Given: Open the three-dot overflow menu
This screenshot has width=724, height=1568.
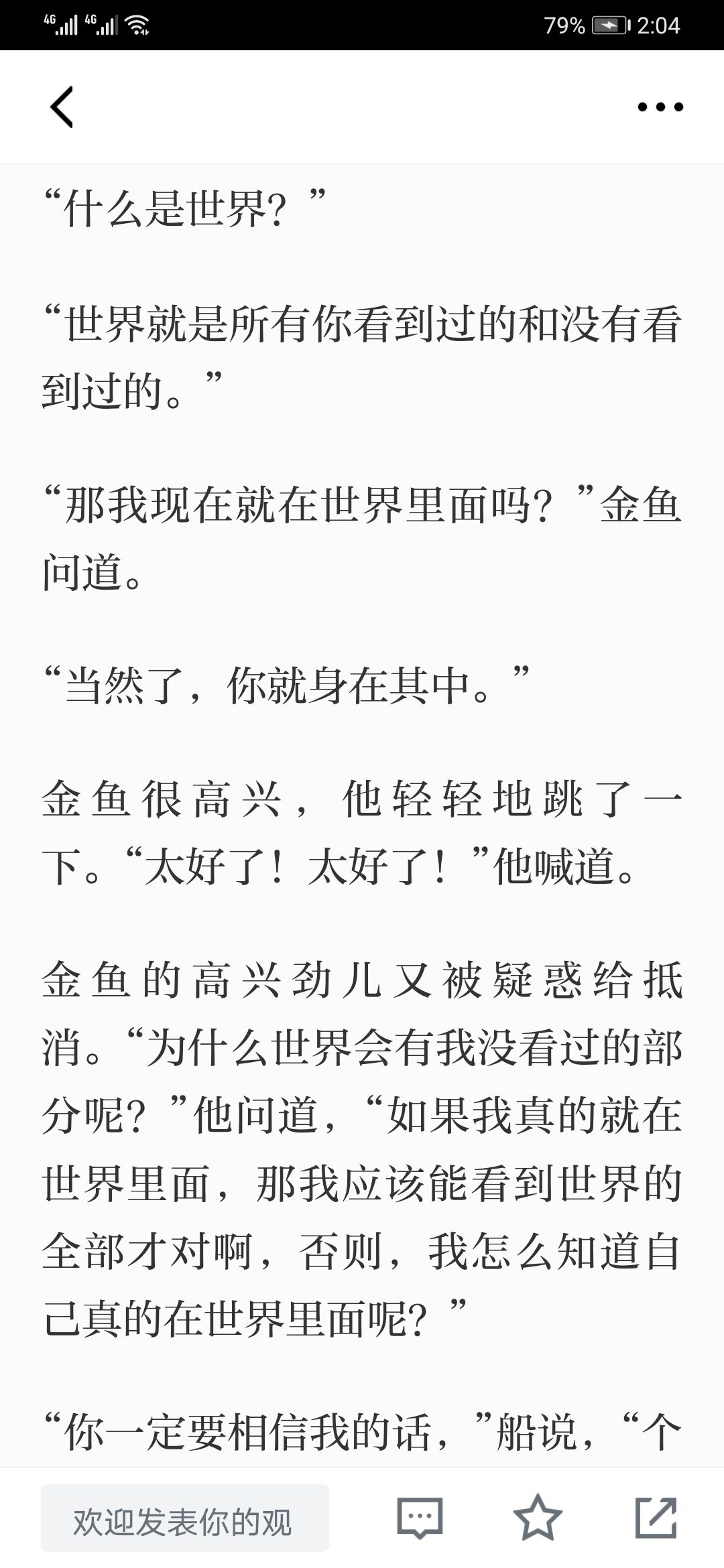Looking at the screenshot, I should click(x=660, y=107).
